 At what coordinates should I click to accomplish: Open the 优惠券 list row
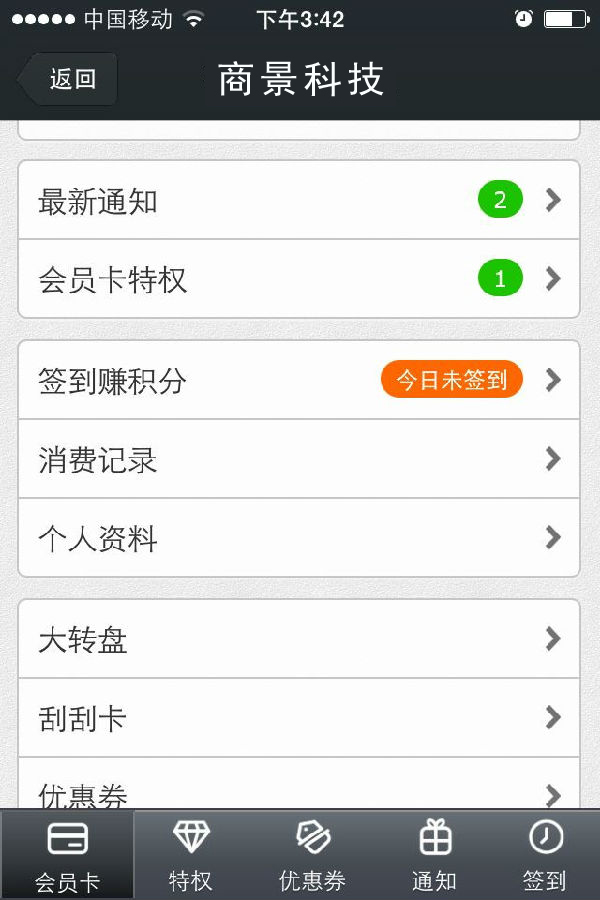(x=298, y=790)
